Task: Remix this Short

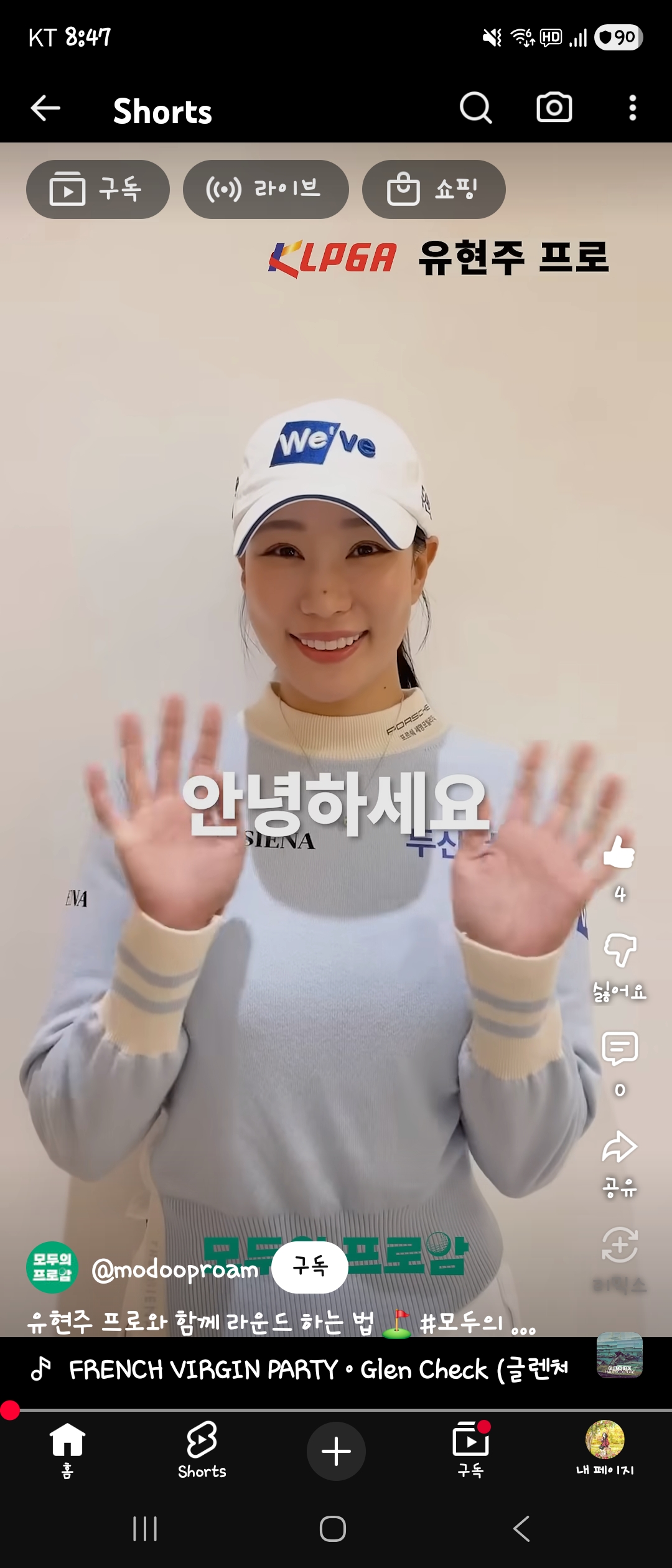Action: pos(620,1246)
